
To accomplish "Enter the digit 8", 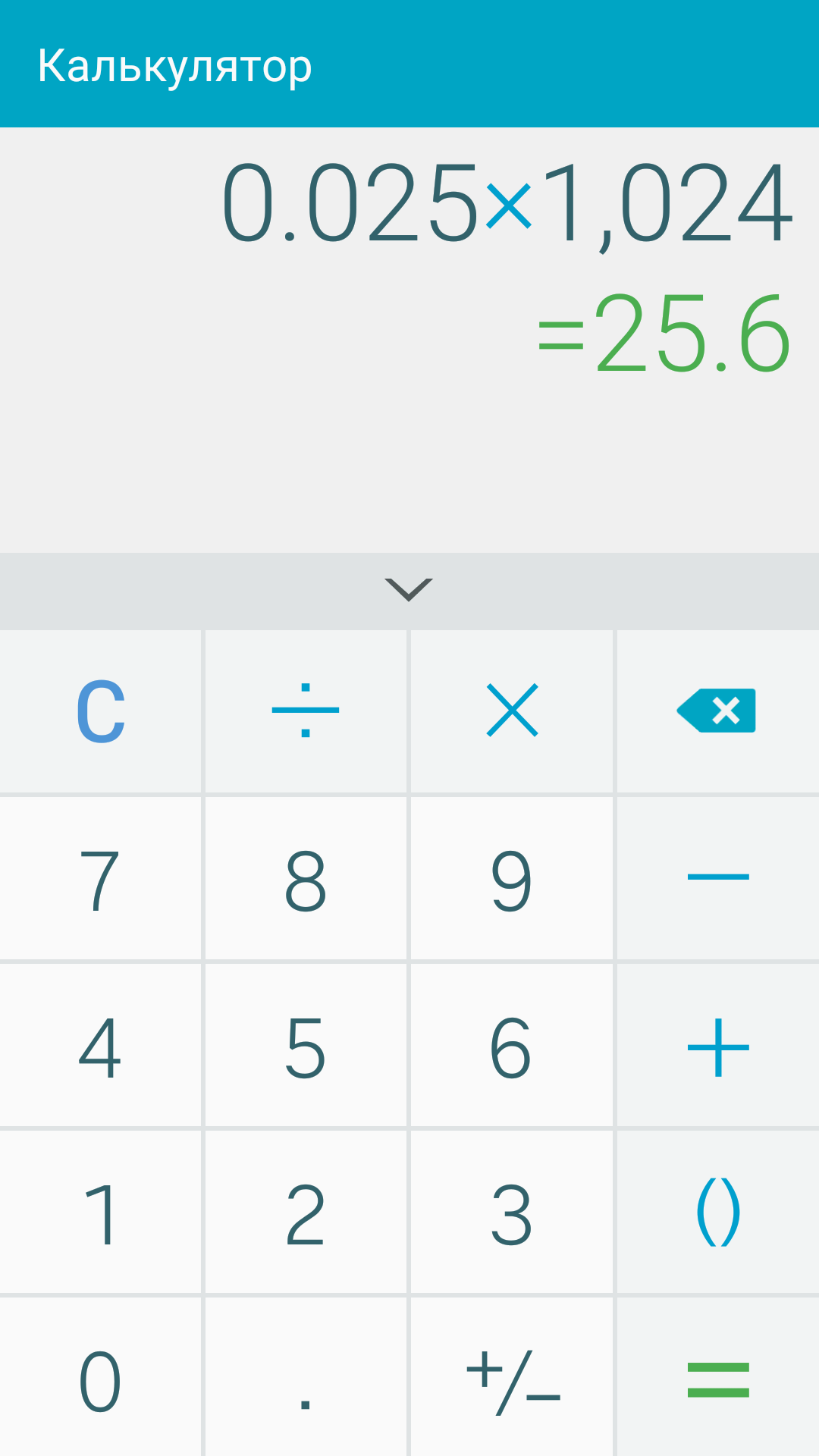I will point(306,878).
